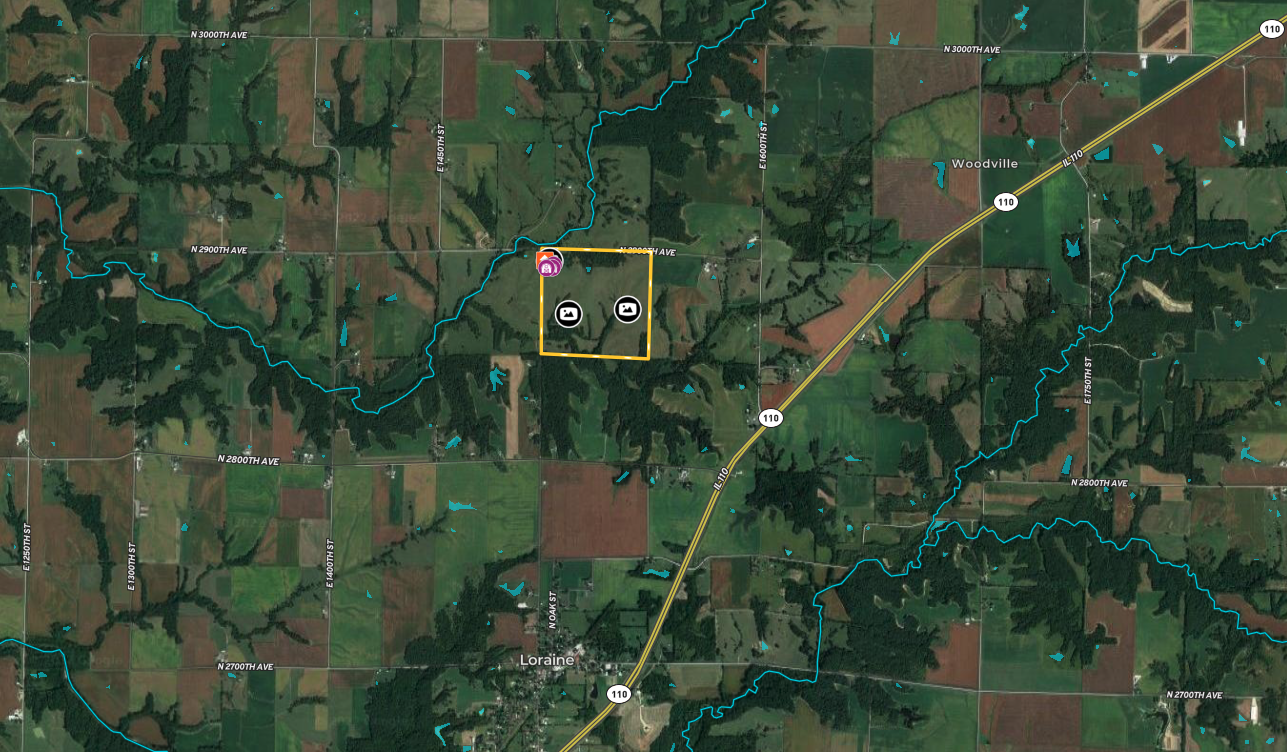
Task: Tap the purple barn marker at the boundary corner
Action: [x=547, y=268]
